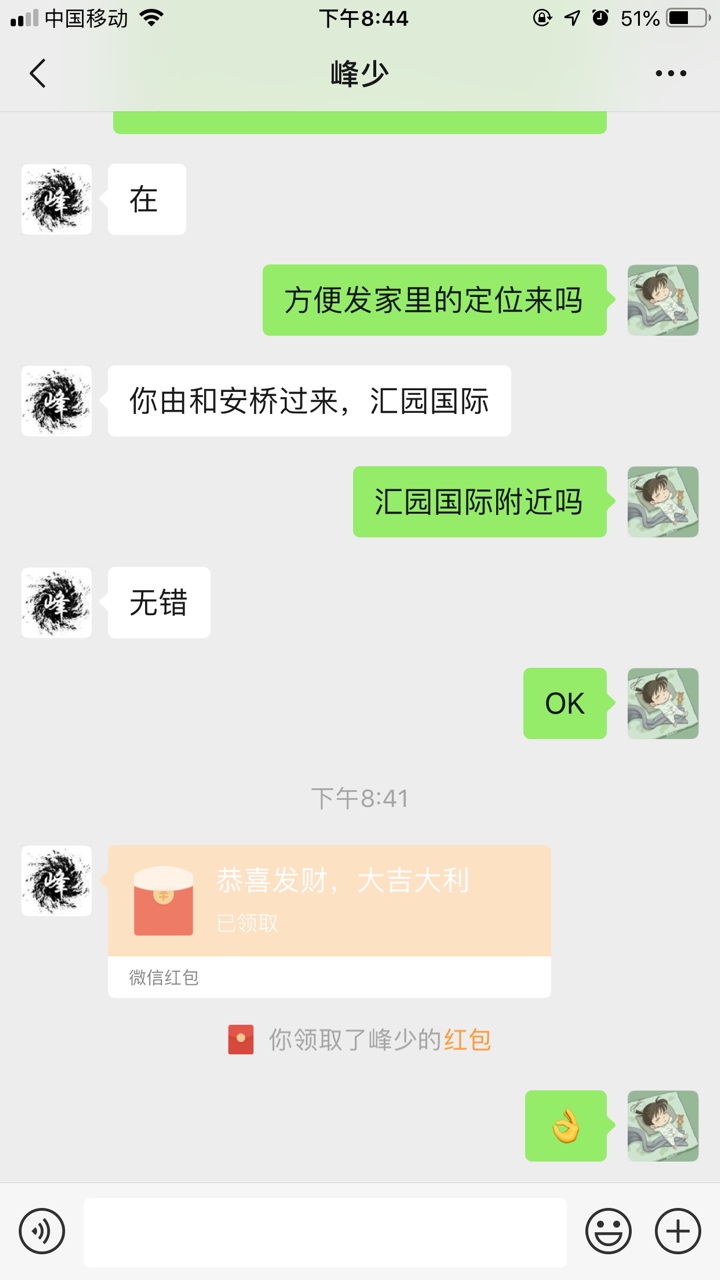Open the emoji sticker panel
The image size is (720, 1280).
(x=608, y=1231)
